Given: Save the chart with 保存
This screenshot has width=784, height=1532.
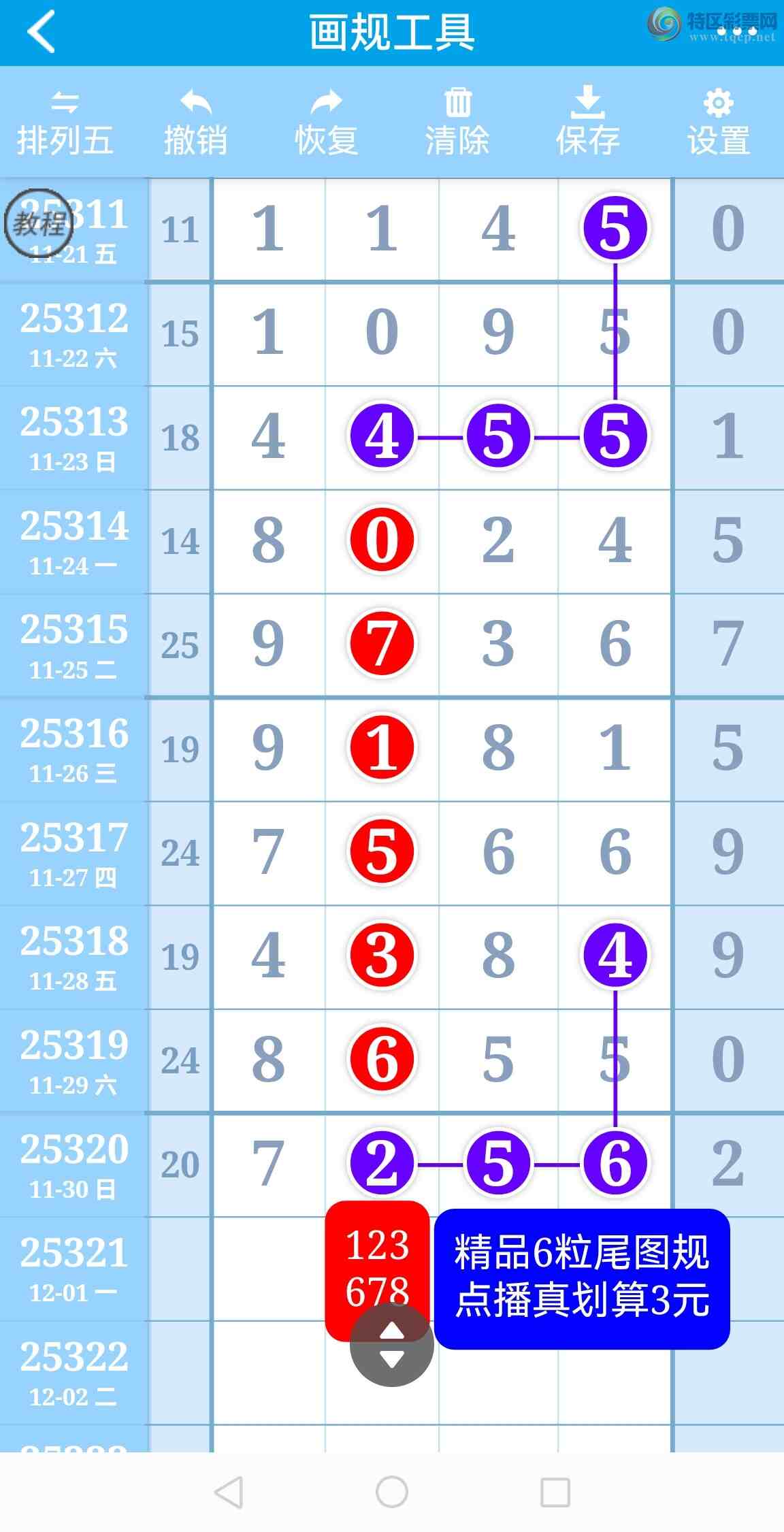Looking at the screenshot, I should pos(587,123).
